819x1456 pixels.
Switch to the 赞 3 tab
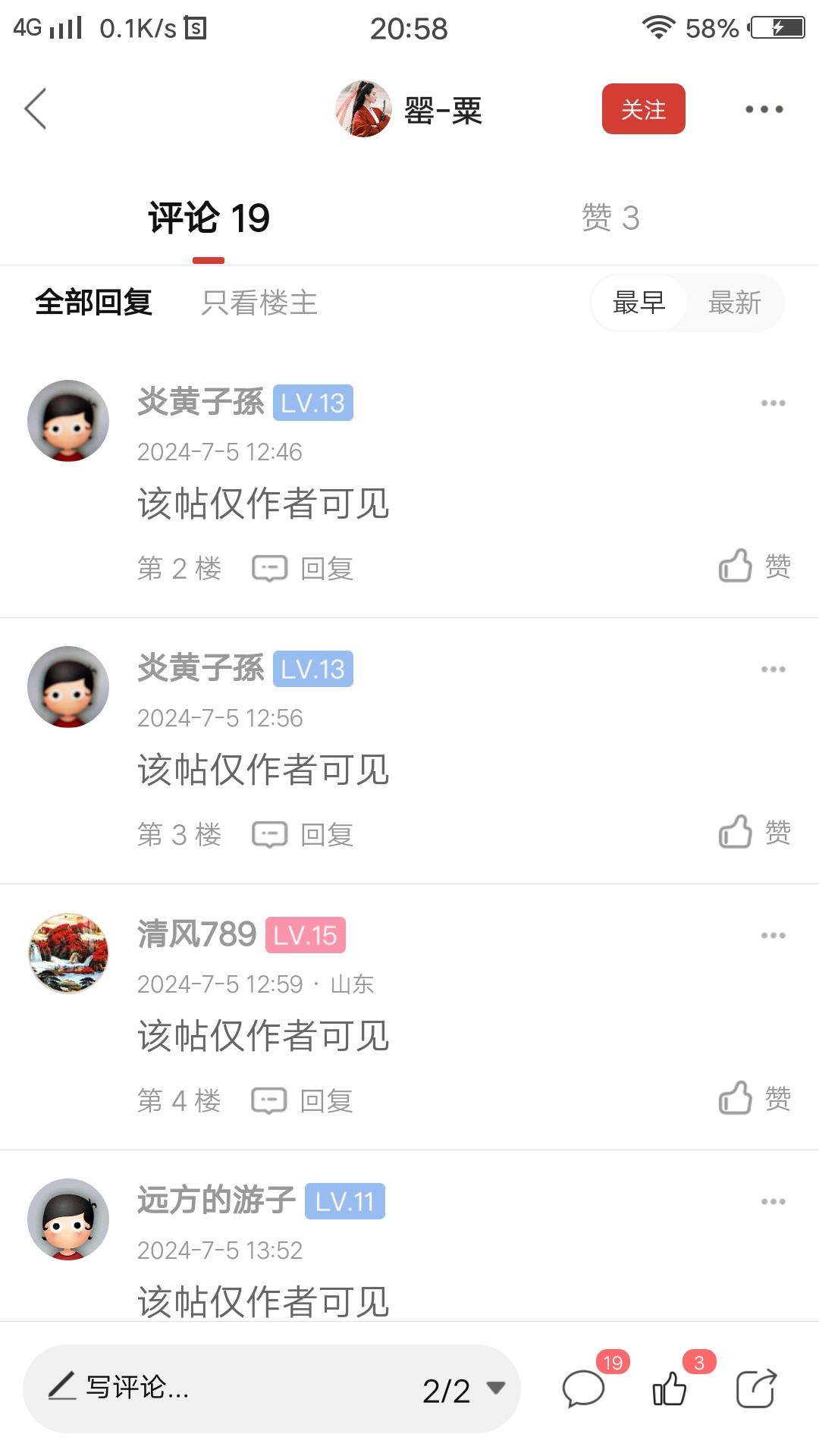pos(610,218)
